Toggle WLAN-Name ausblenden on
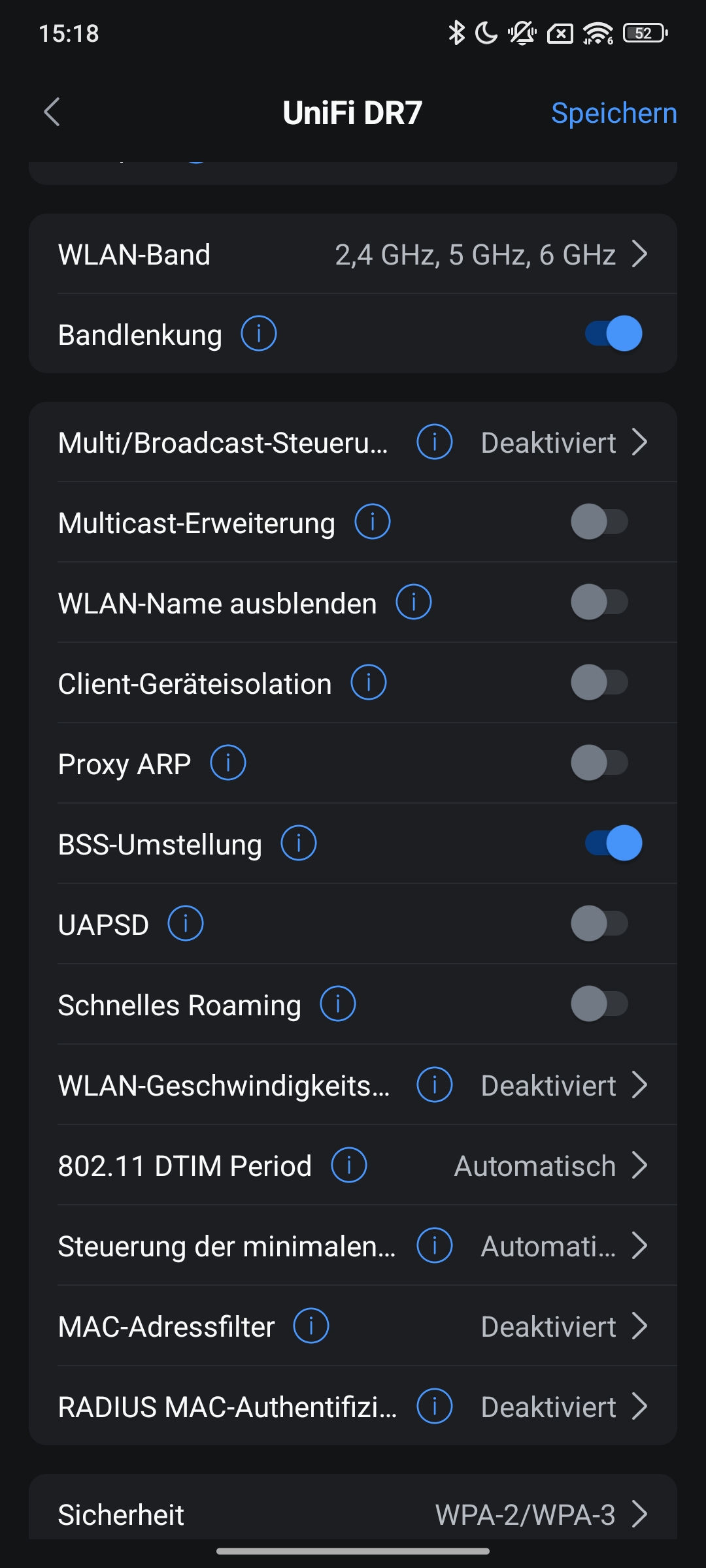 [599, 602]
